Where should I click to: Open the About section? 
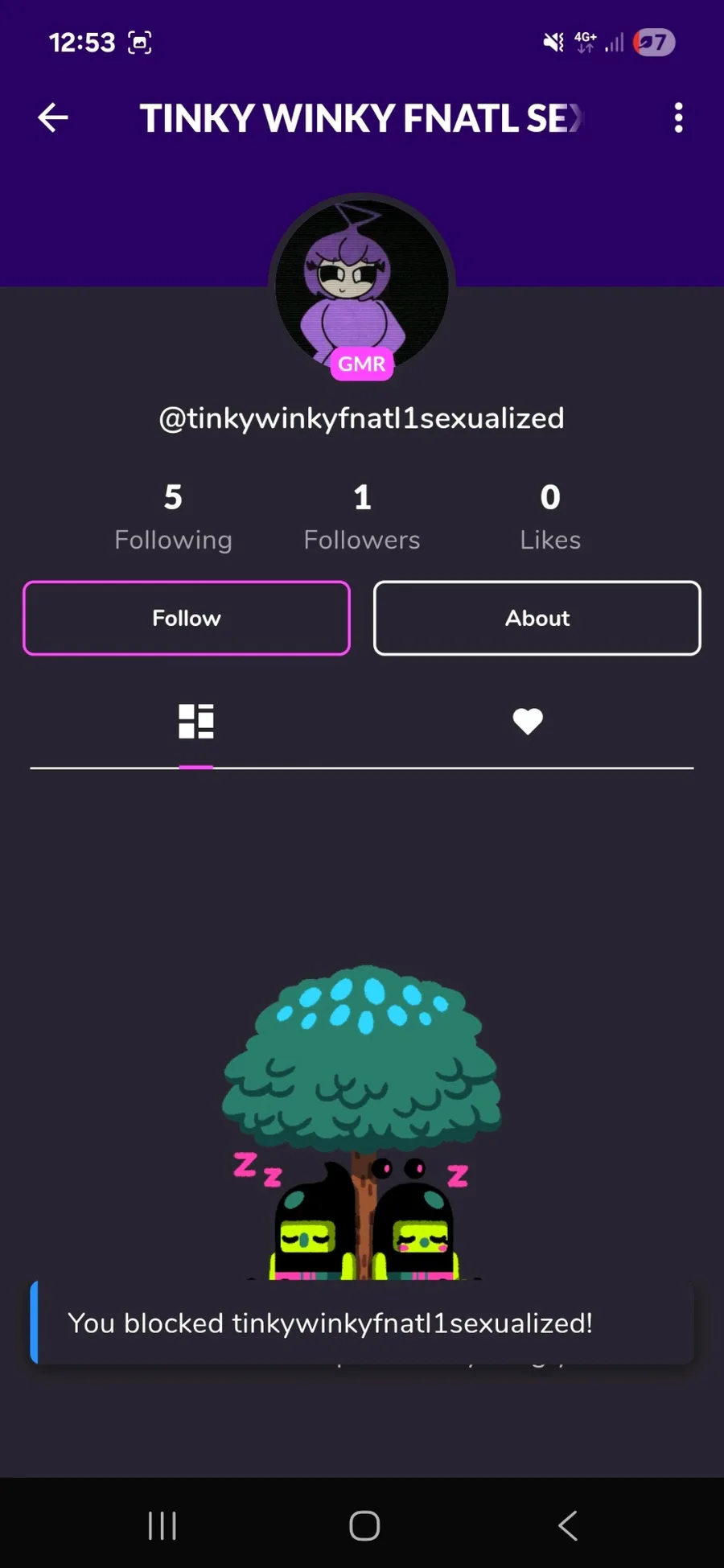point(537,618)
